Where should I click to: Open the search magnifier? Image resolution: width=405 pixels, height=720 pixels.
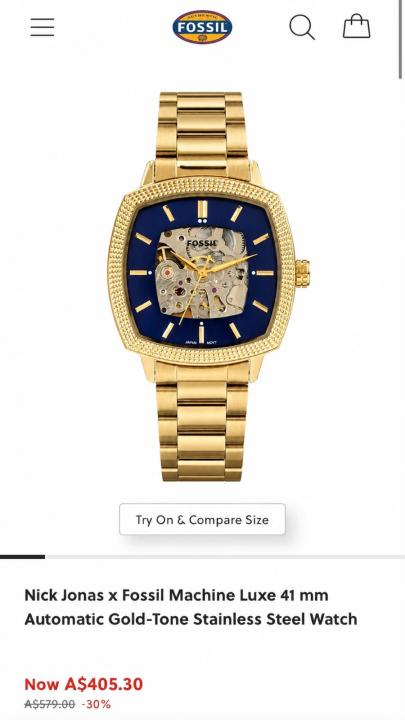pyautogui.click(x=302, y=27)
